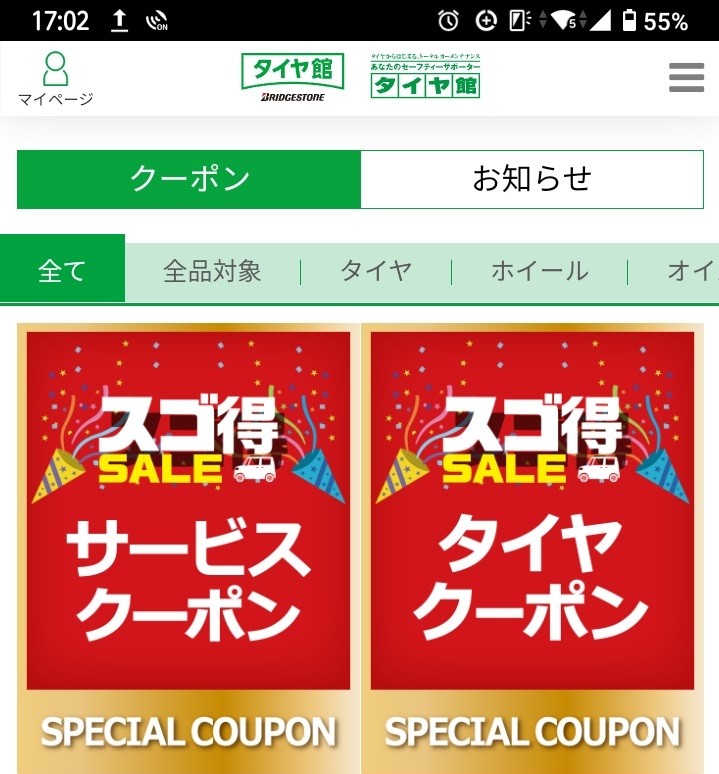Filter coupons by ホイール
The image size is (719, 774).
(539, 270)
